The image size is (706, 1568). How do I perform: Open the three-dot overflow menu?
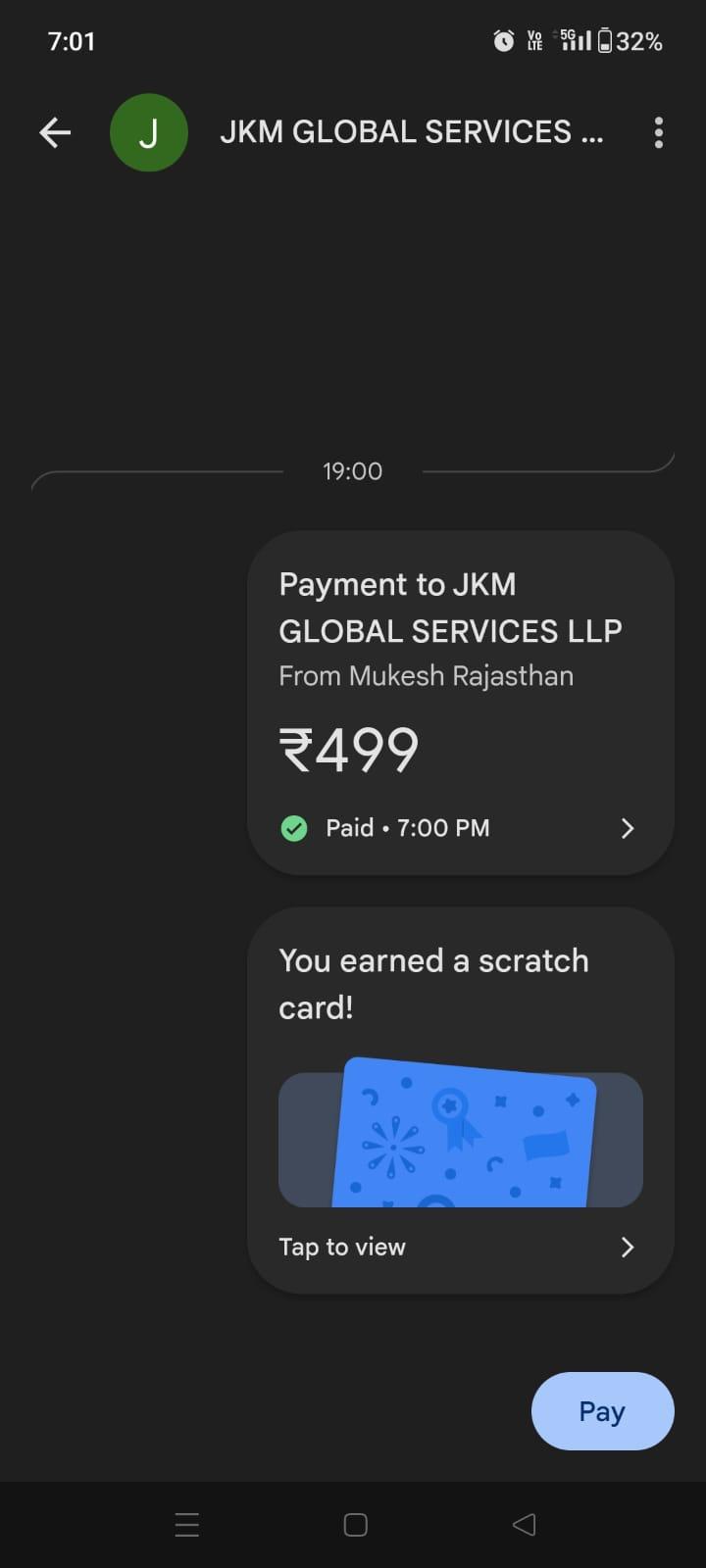[658, 132]
